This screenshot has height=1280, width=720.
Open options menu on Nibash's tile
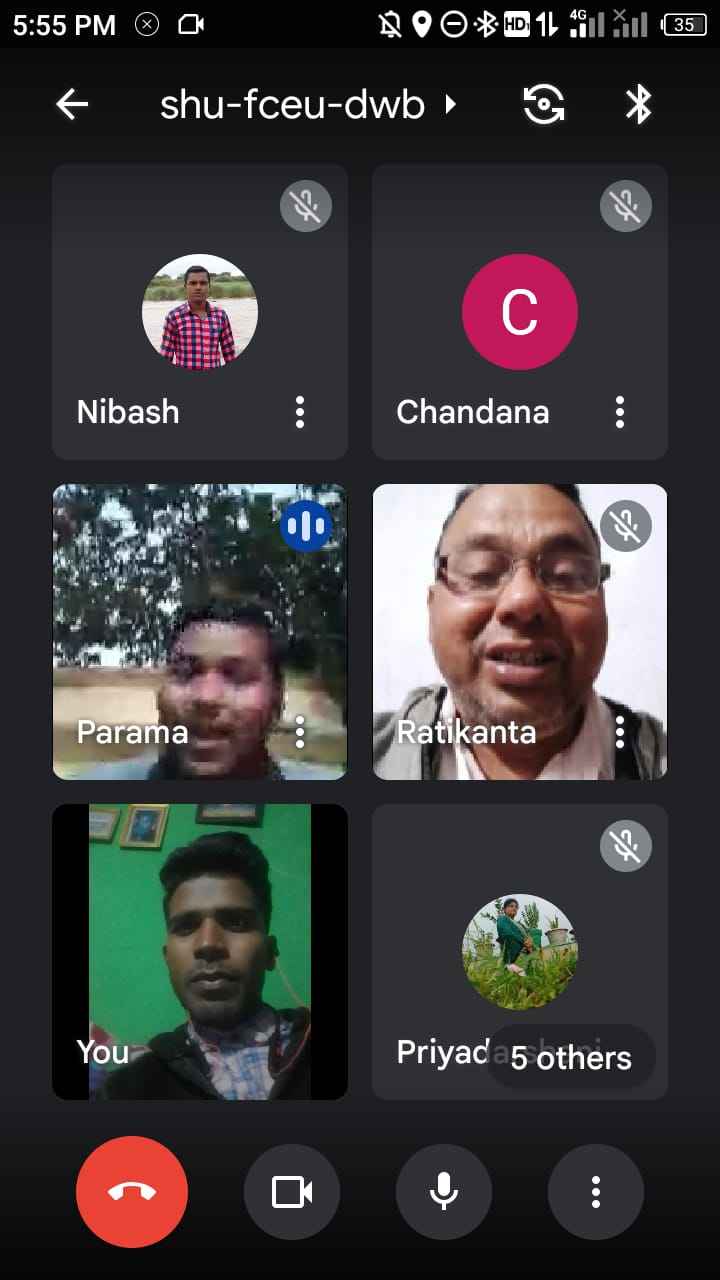click(300, 412)
